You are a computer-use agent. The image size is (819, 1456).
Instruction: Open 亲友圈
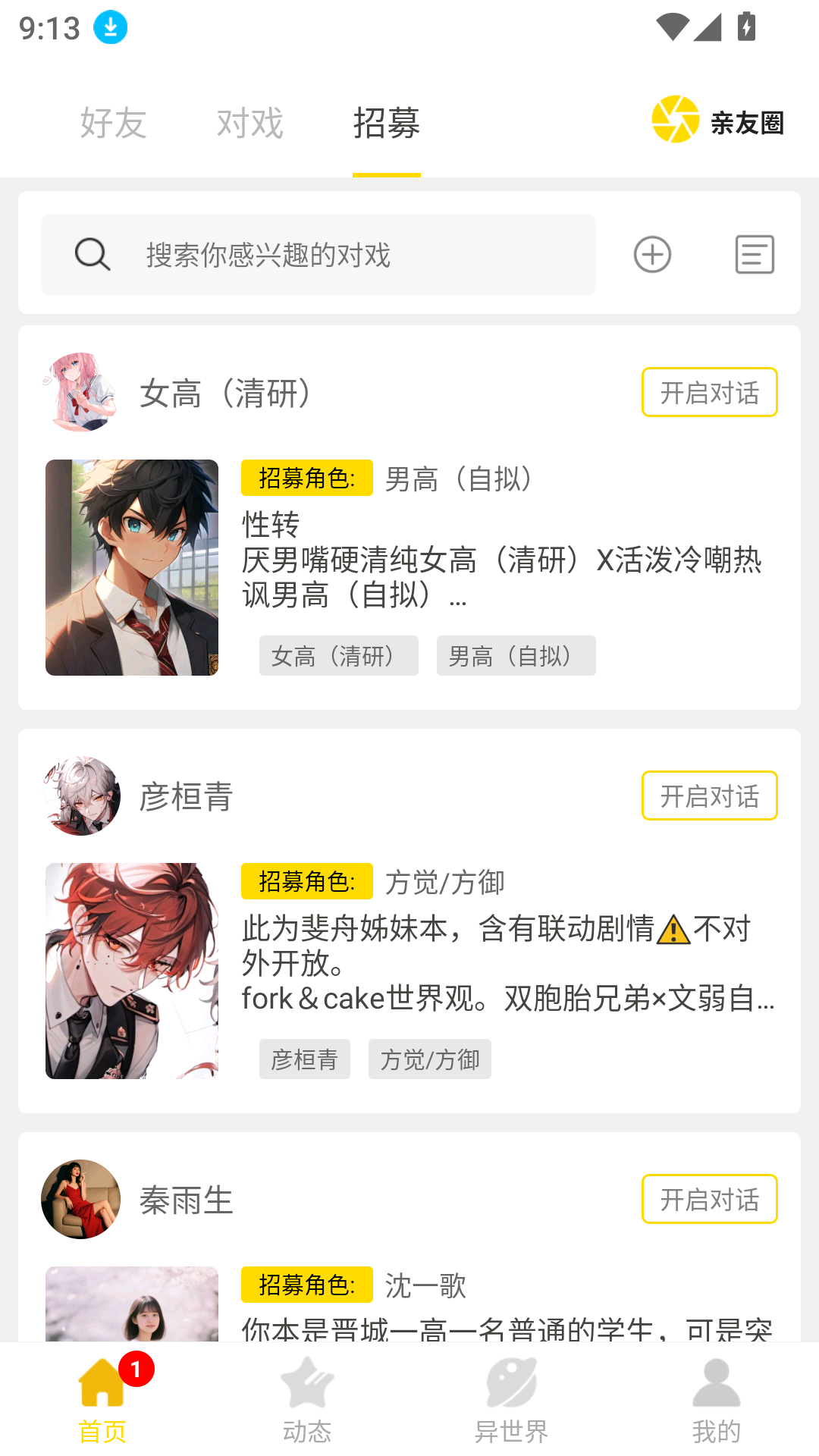(x=717, y=121)
